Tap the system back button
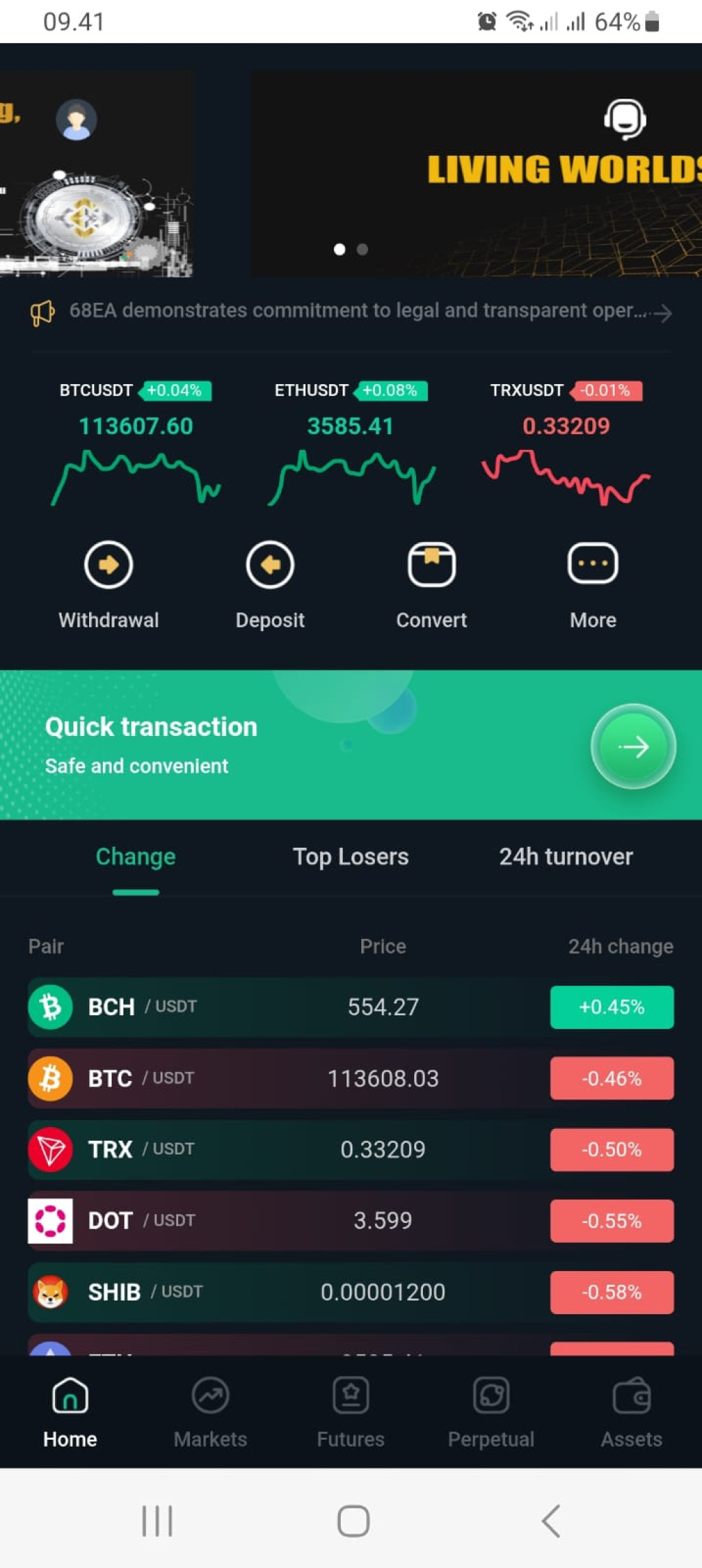Viewport: 702px width, 1568px height. pos(551,1521)
